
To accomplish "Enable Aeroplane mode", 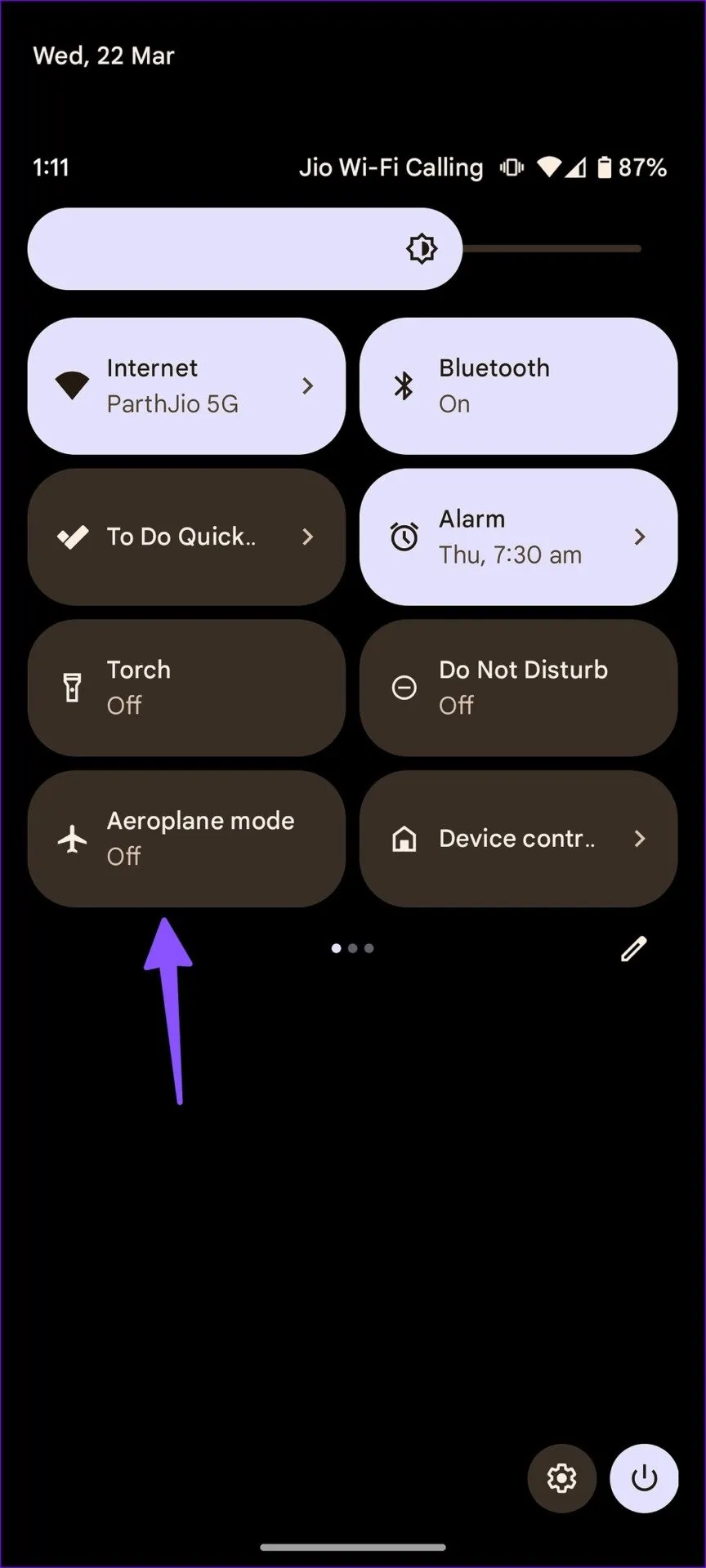I will pos(186,839).
